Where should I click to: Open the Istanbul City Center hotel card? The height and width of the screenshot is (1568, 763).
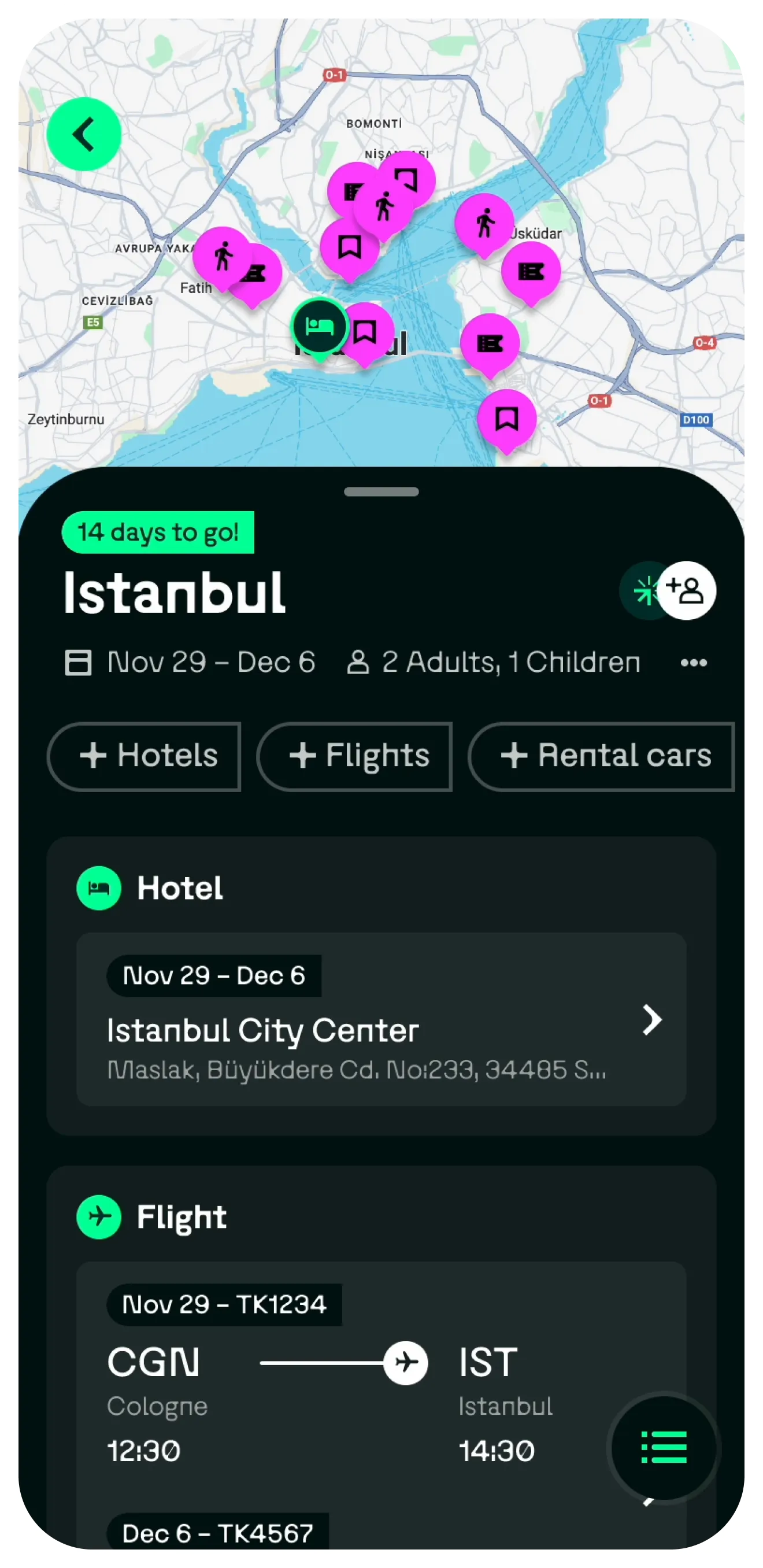381,1019
